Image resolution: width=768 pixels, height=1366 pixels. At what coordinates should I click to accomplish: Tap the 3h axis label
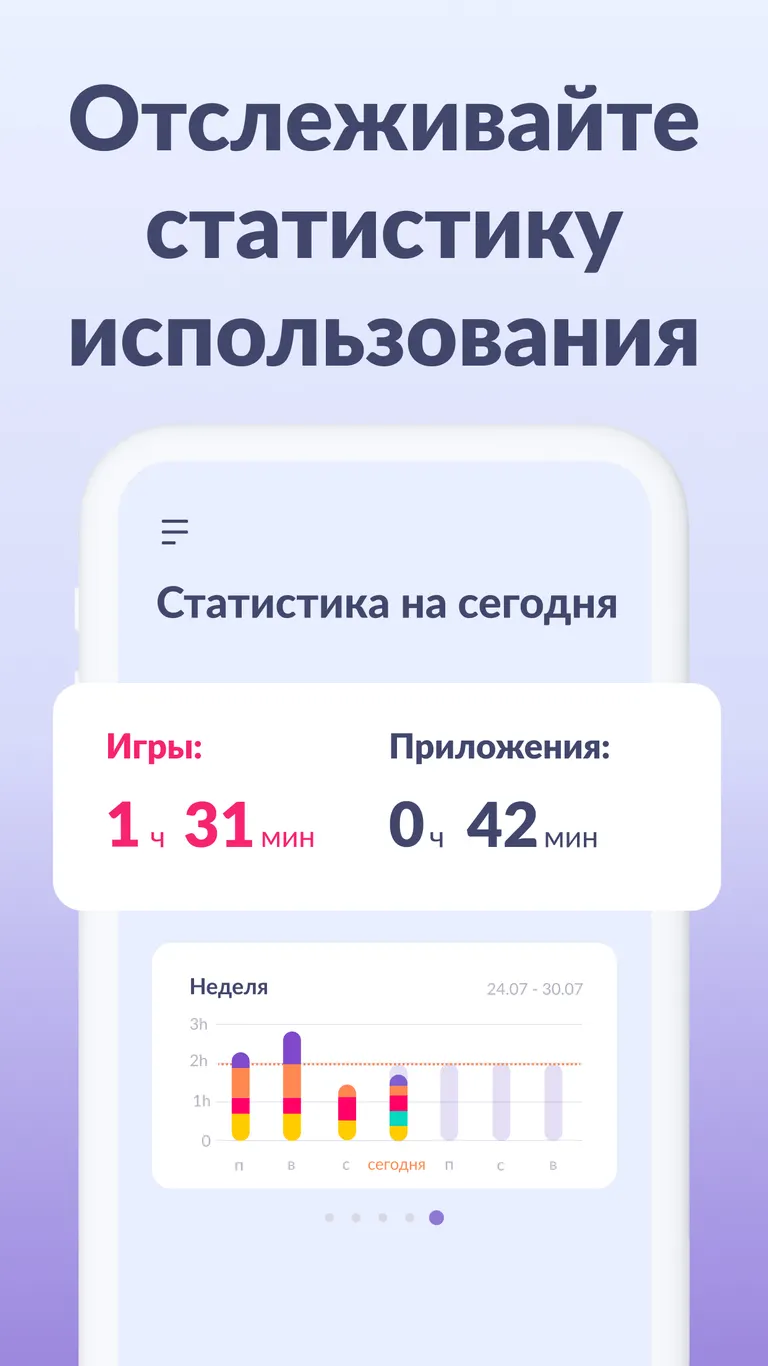click(x=196, y=1024)
